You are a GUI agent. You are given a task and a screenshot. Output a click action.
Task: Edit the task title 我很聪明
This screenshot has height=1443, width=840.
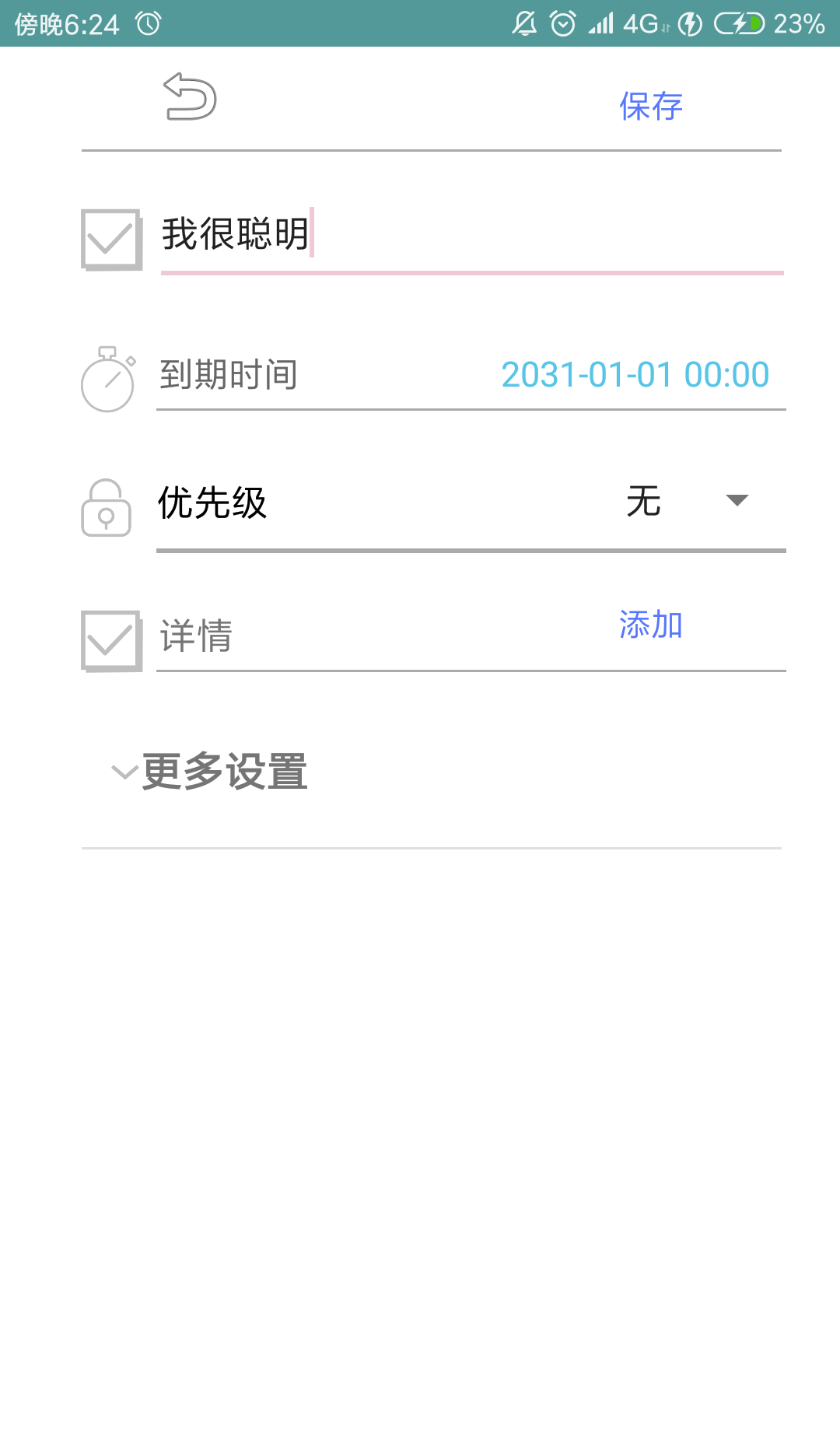(x=471, y=236)
